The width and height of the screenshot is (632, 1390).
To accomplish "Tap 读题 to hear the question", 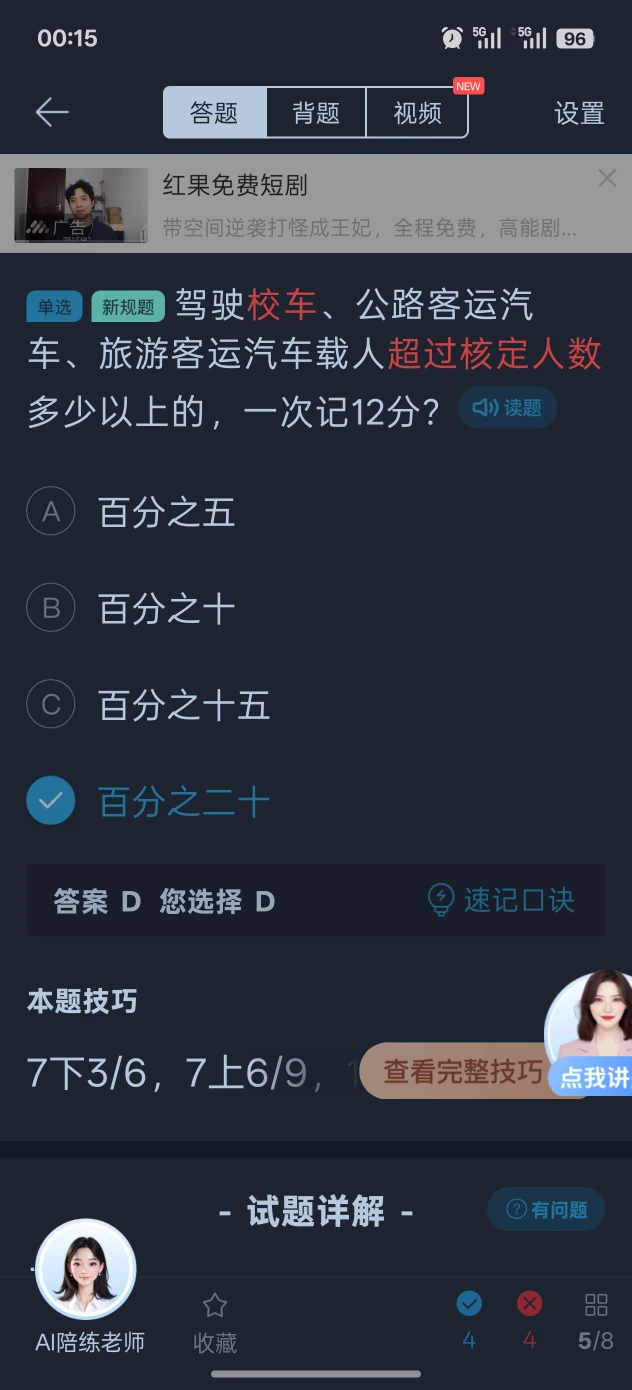I will [x=507, y=408].
